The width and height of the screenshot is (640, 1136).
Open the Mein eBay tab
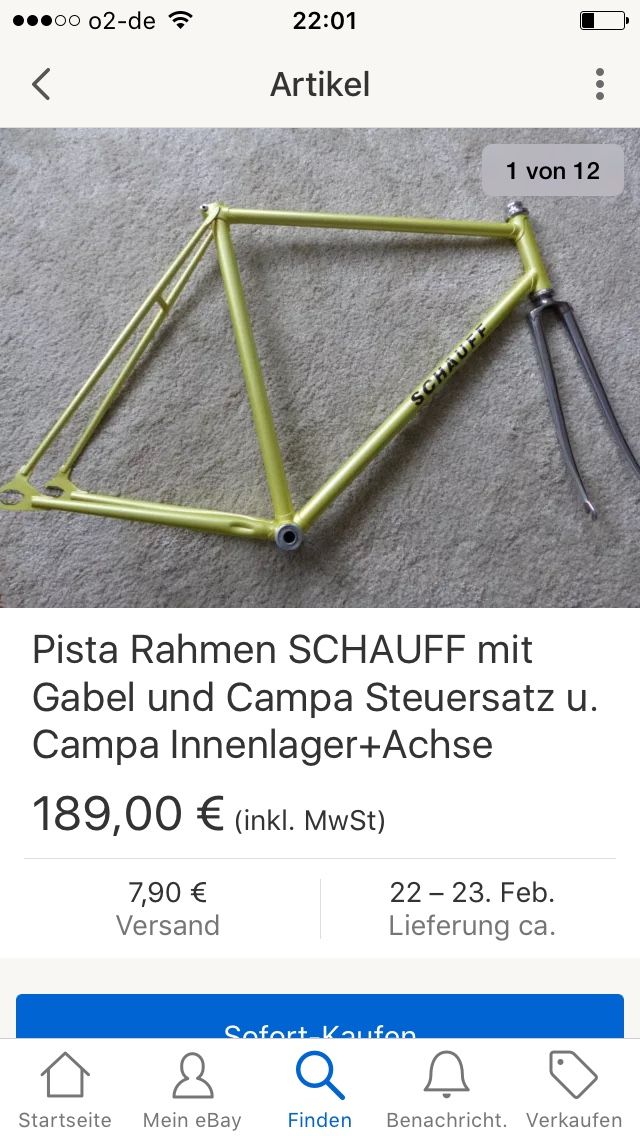tap(192, 1090)
